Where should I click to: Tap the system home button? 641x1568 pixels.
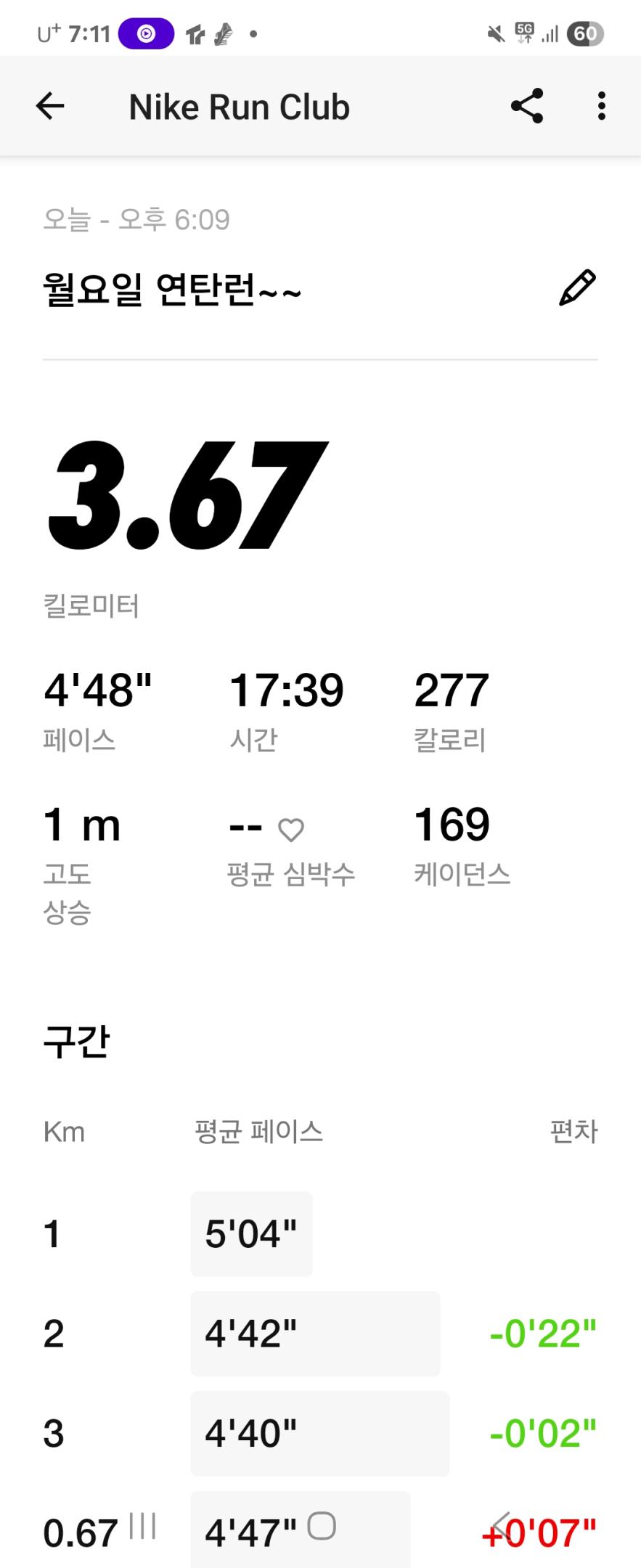(x=322, y=1525)
